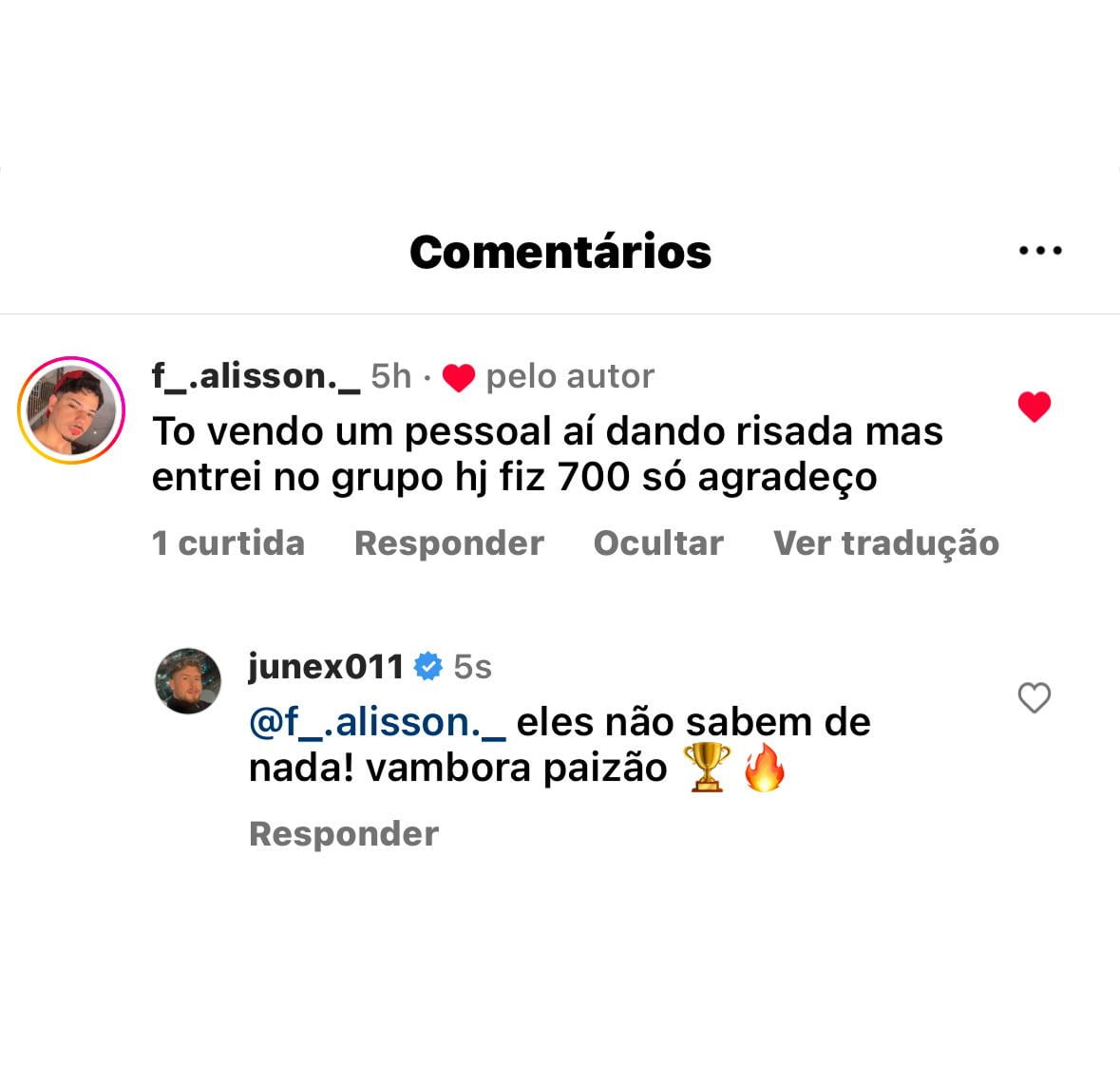Open f_.alisson._ profile picture
1120x1084 pixels.
click(71, 410)
